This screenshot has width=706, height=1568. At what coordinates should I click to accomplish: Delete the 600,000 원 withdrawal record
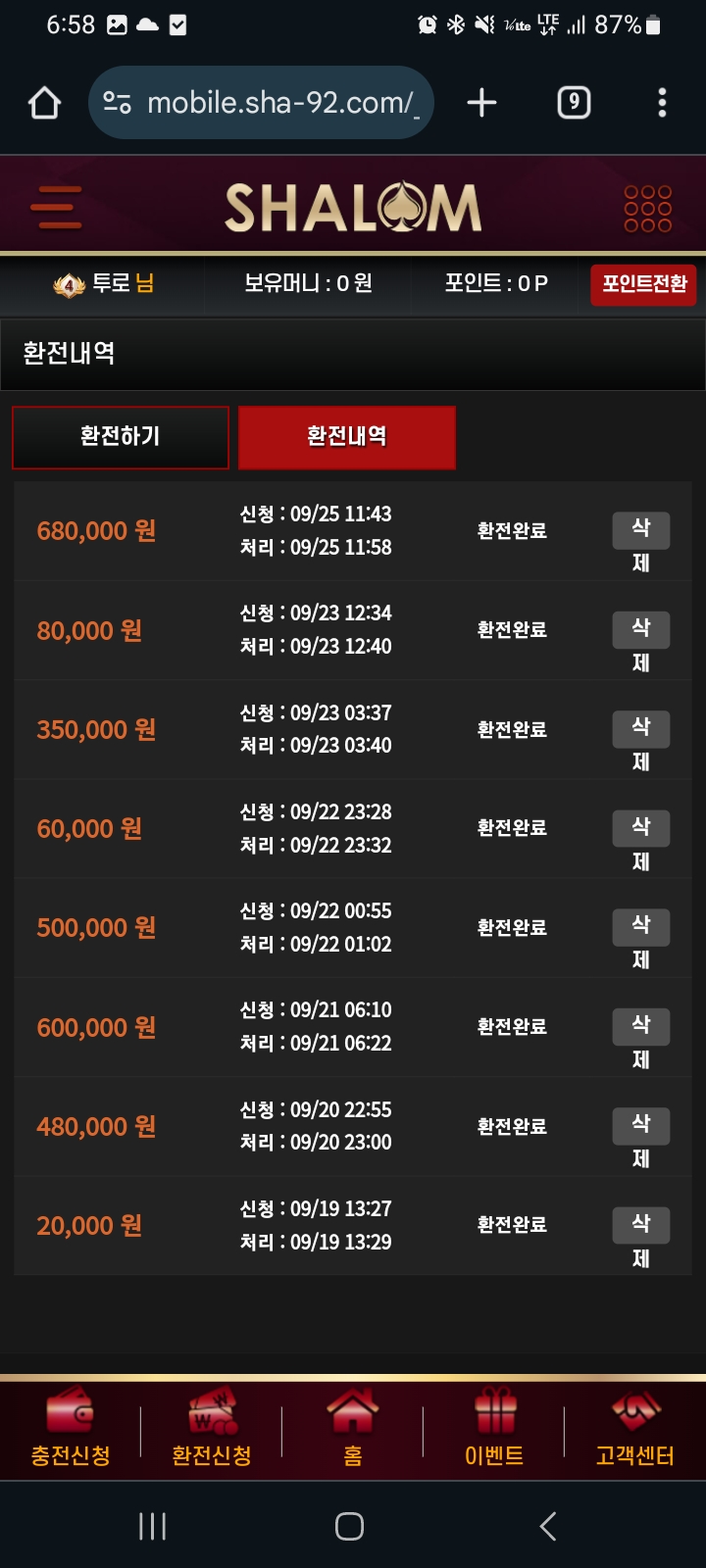click(640, 1026)
